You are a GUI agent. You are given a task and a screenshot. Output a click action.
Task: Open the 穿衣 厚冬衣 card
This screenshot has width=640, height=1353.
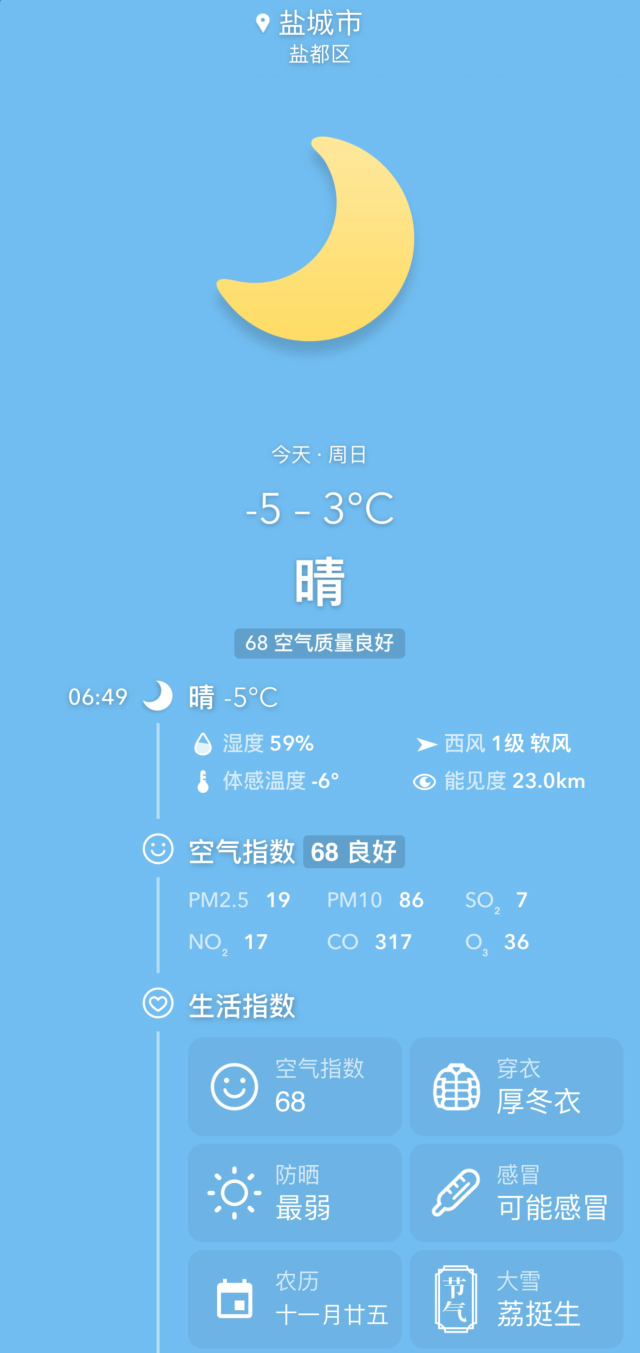[517, 1086]
